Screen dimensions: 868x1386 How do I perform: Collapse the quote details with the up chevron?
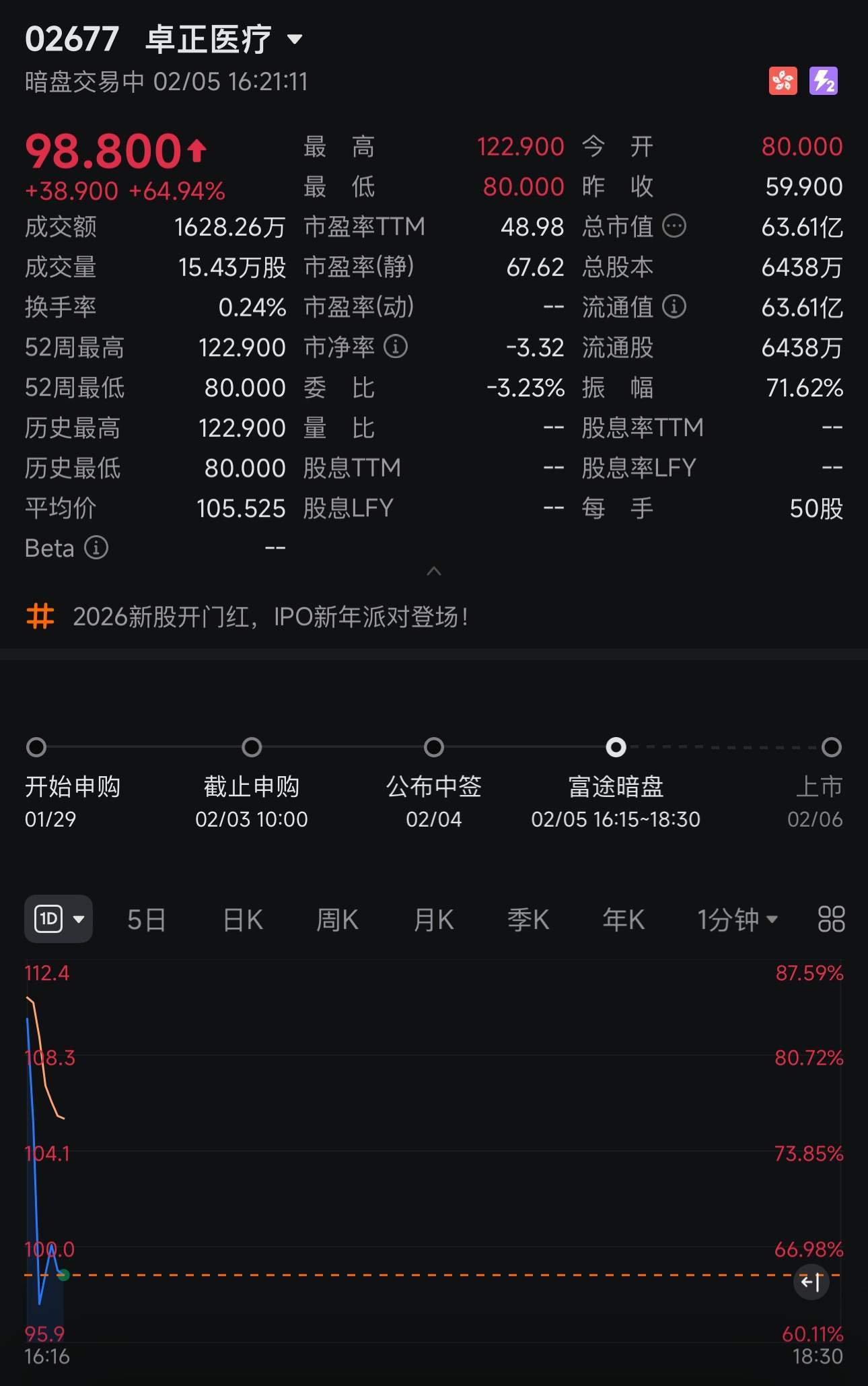coord(434,571)
